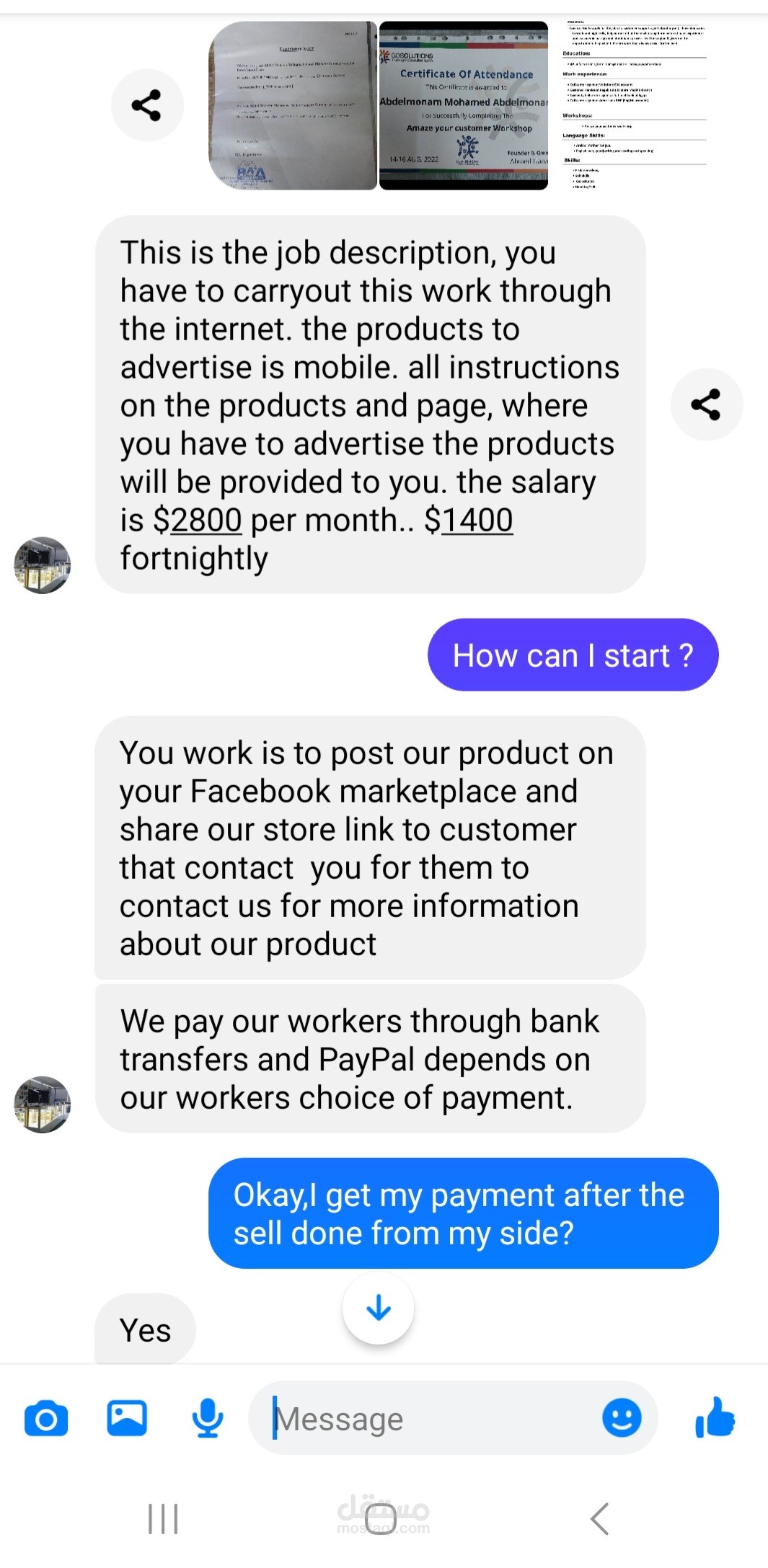Focus the Message text field
This screenshot has width=768, height=1568.
click(433, 1419)
